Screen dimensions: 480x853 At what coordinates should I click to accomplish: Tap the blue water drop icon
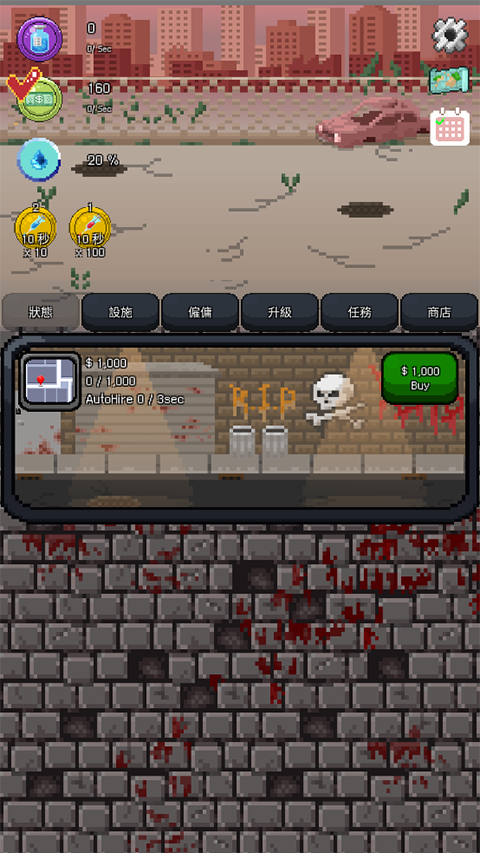(x=39, y=159)
